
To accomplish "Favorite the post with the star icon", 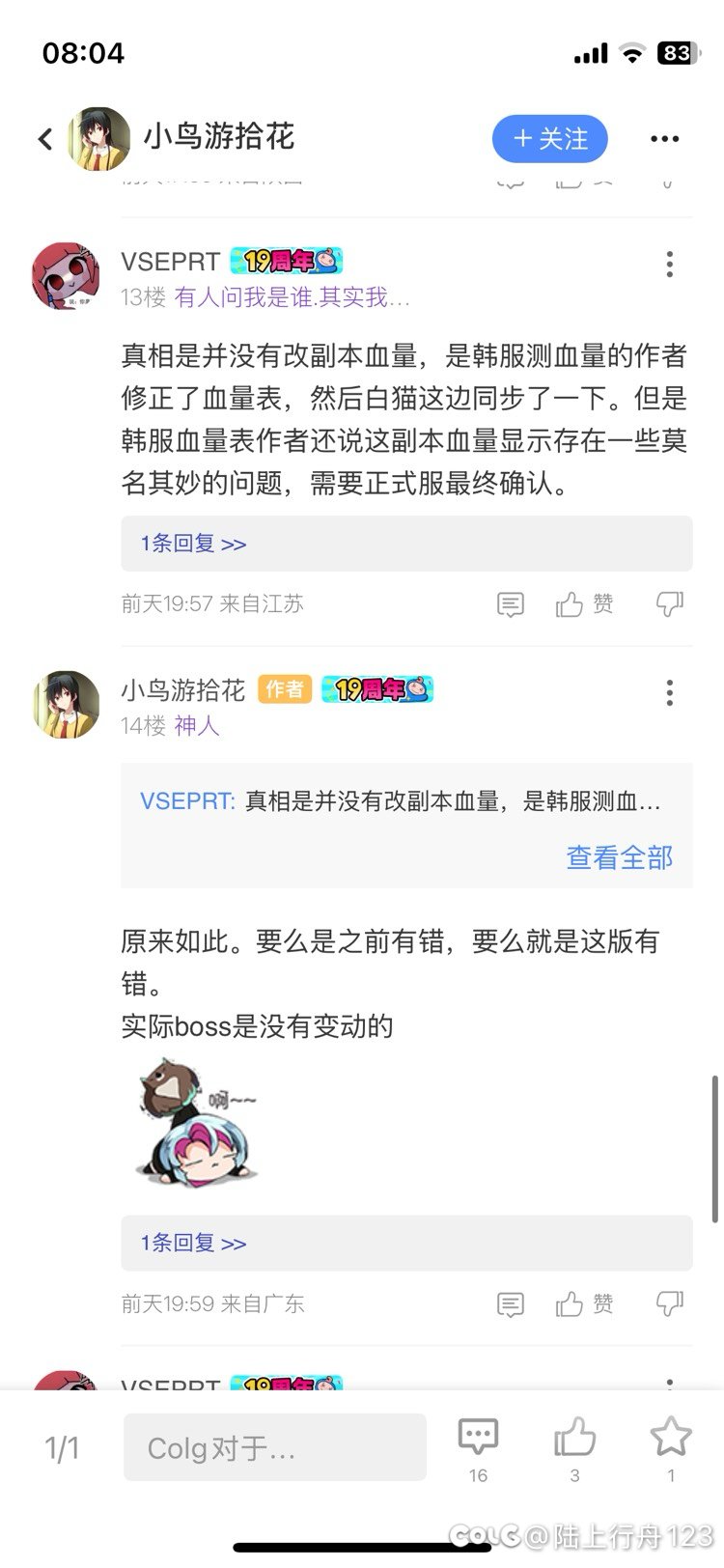I will click(x=671, y=1448).
